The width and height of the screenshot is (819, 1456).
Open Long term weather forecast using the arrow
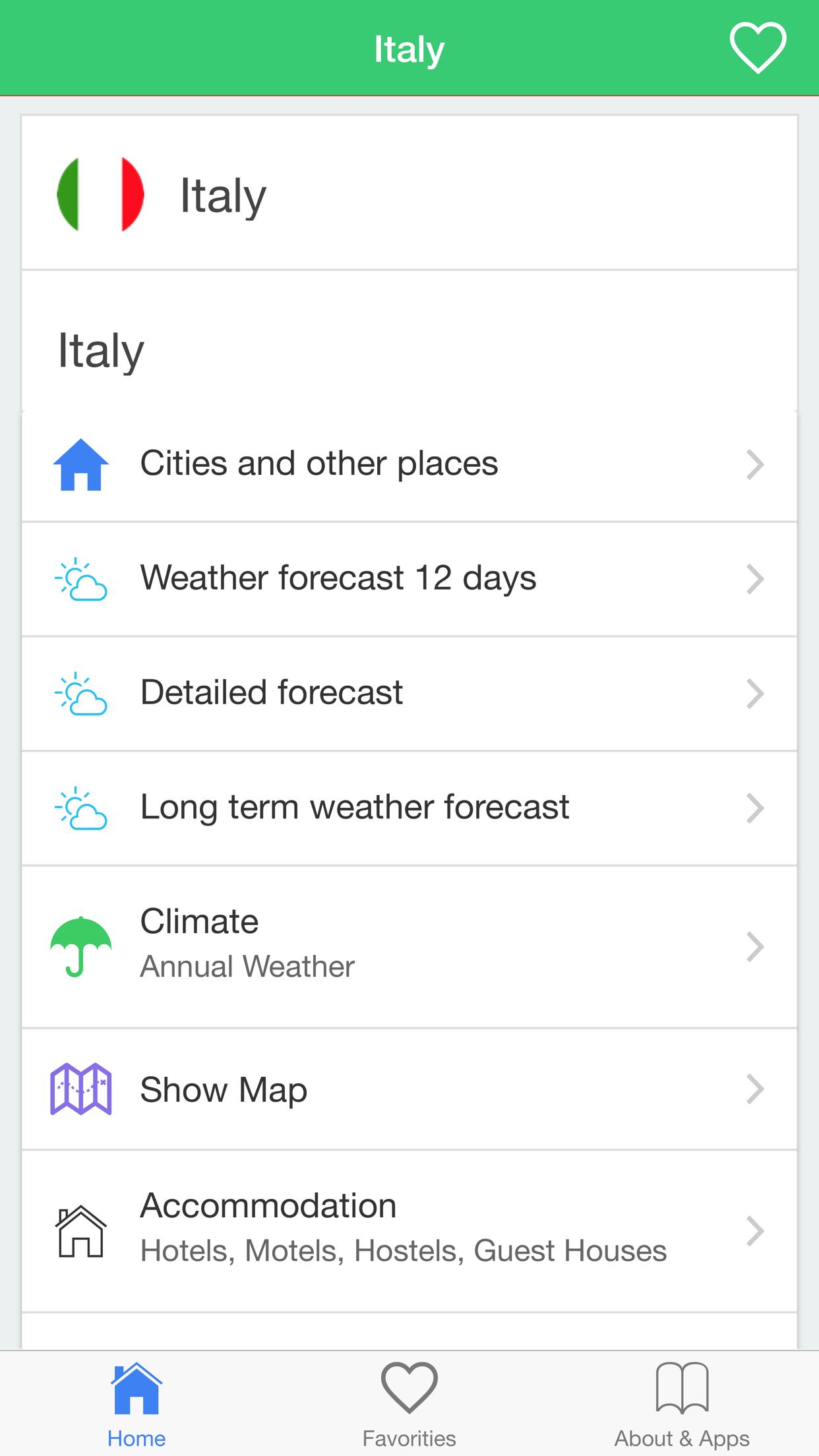pyautogui.click(x=754, y=807)
